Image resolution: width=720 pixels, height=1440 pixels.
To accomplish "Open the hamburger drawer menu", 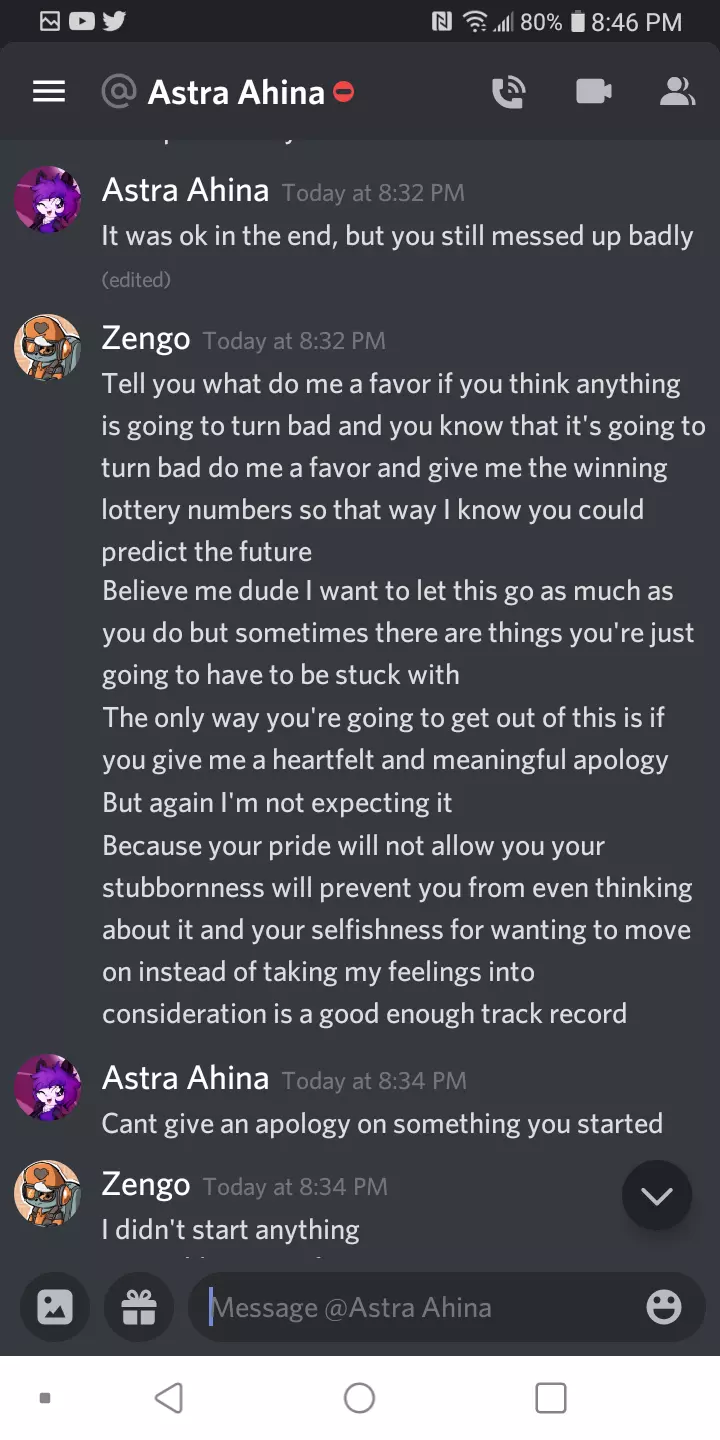I will point(49,92).
